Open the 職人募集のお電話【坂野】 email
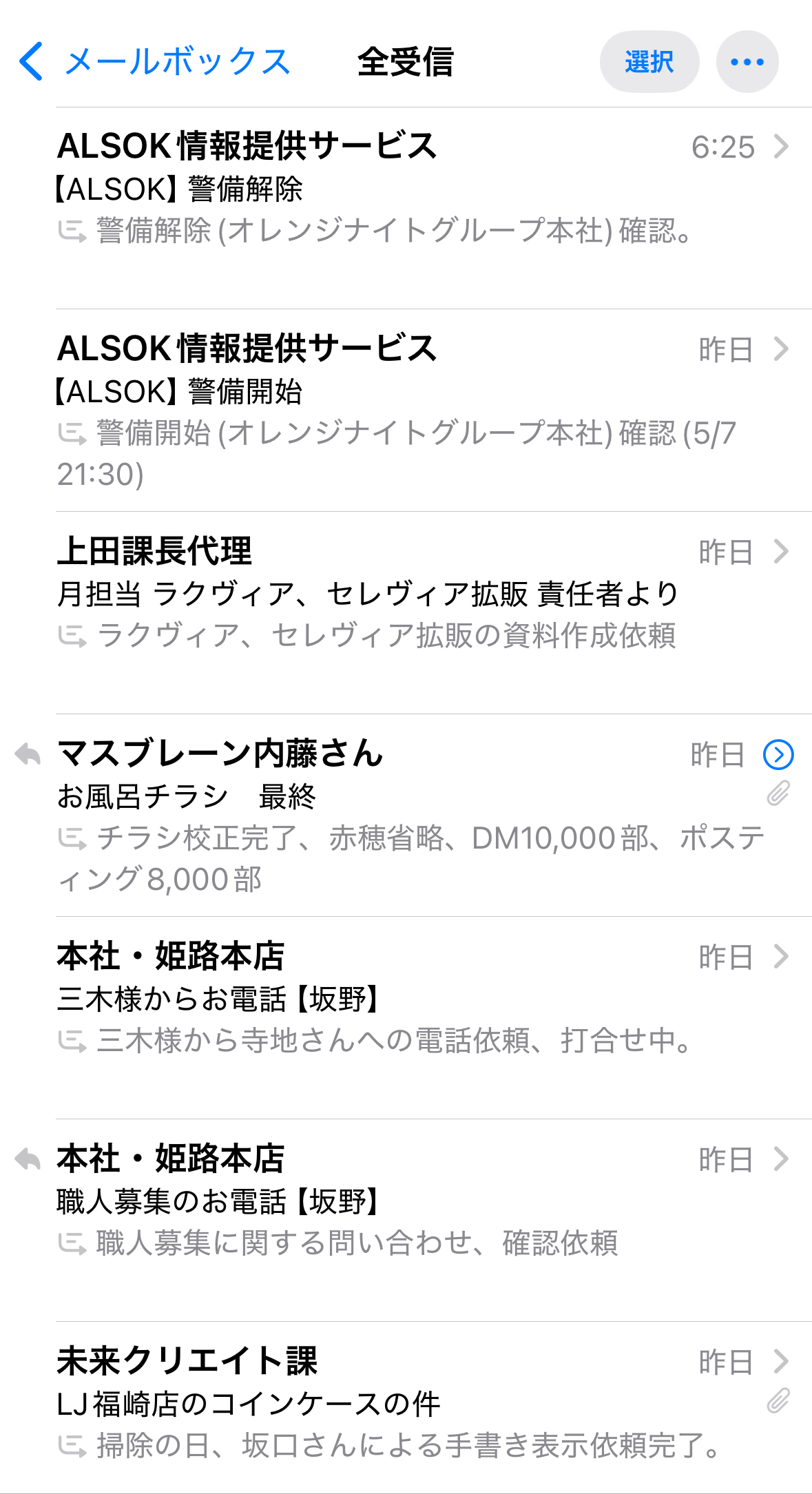 click(406, 1221)
